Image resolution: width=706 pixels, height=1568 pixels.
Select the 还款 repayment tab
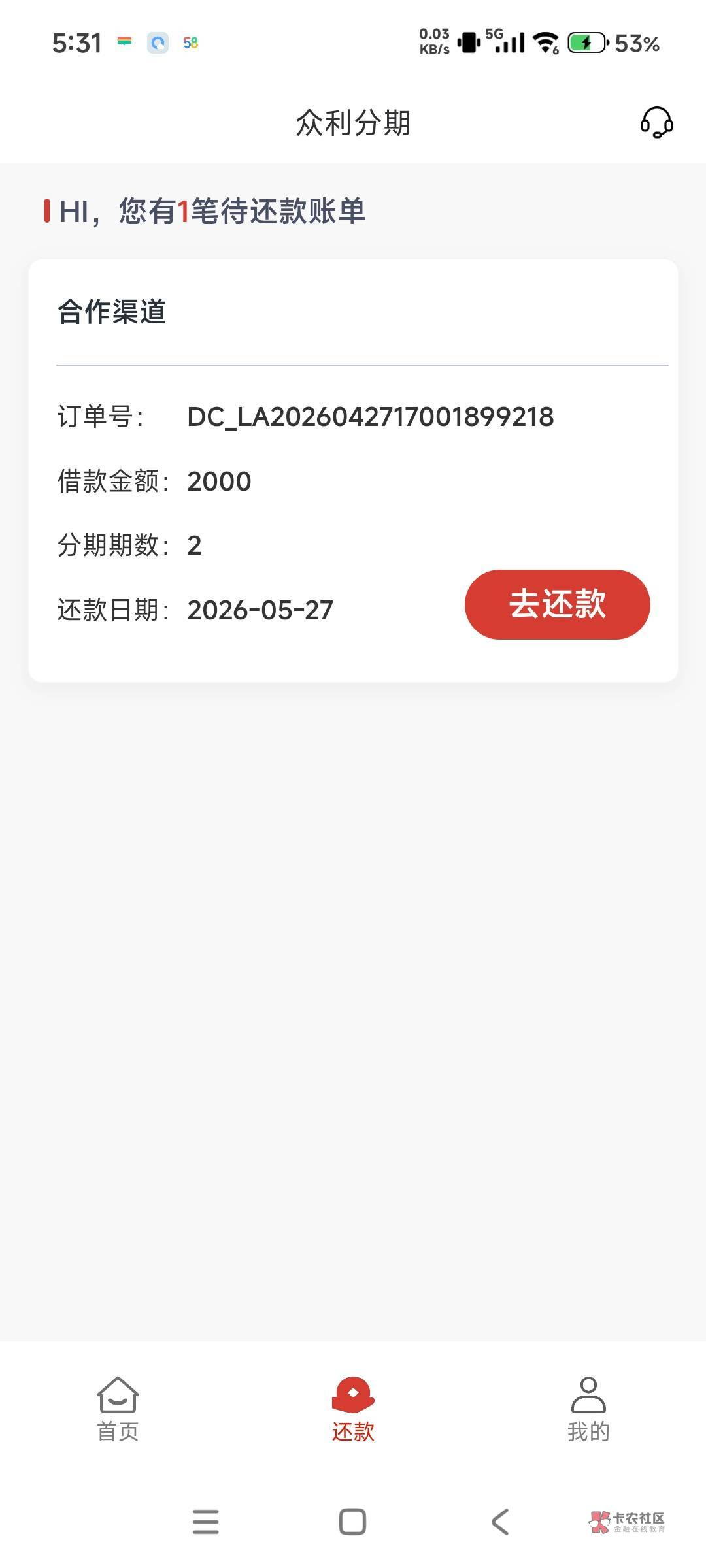353,1409
